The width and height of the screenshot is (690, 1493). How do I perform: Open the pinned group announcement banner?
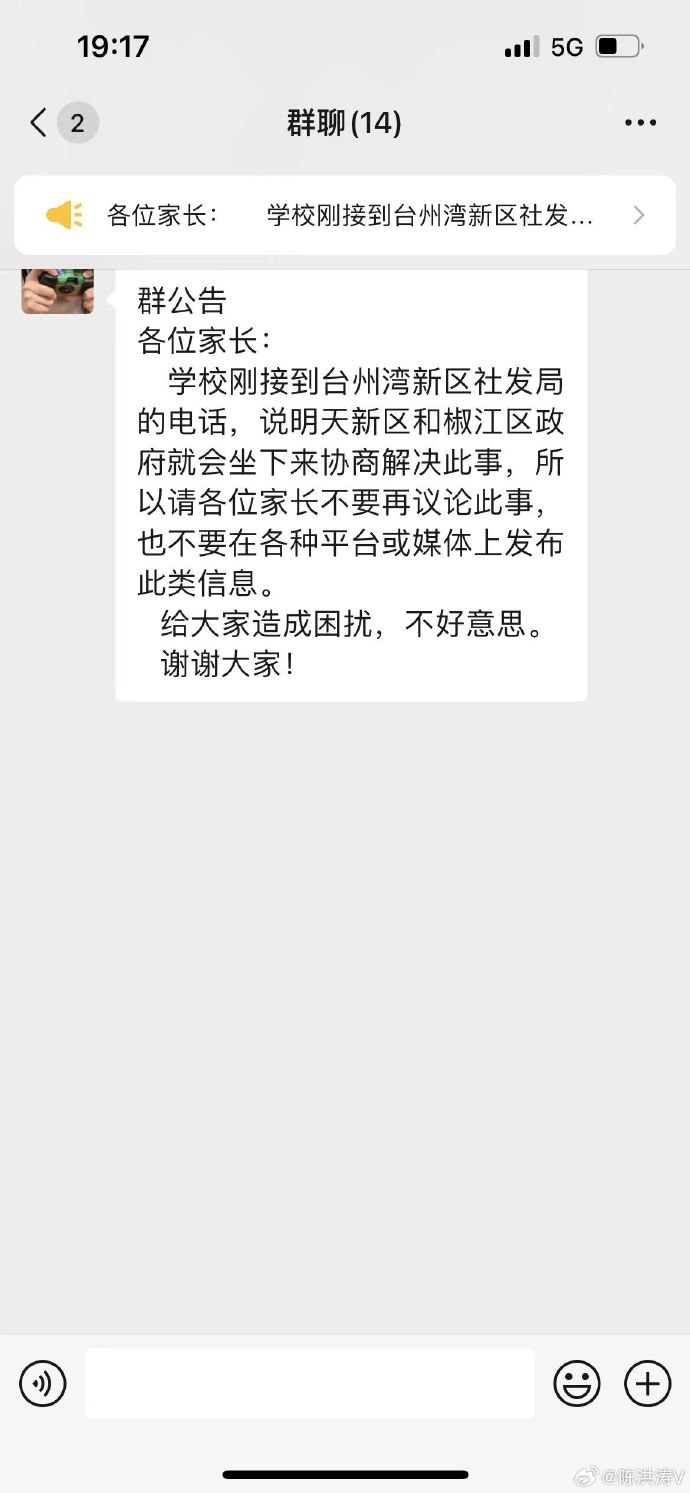click(345, 215)
